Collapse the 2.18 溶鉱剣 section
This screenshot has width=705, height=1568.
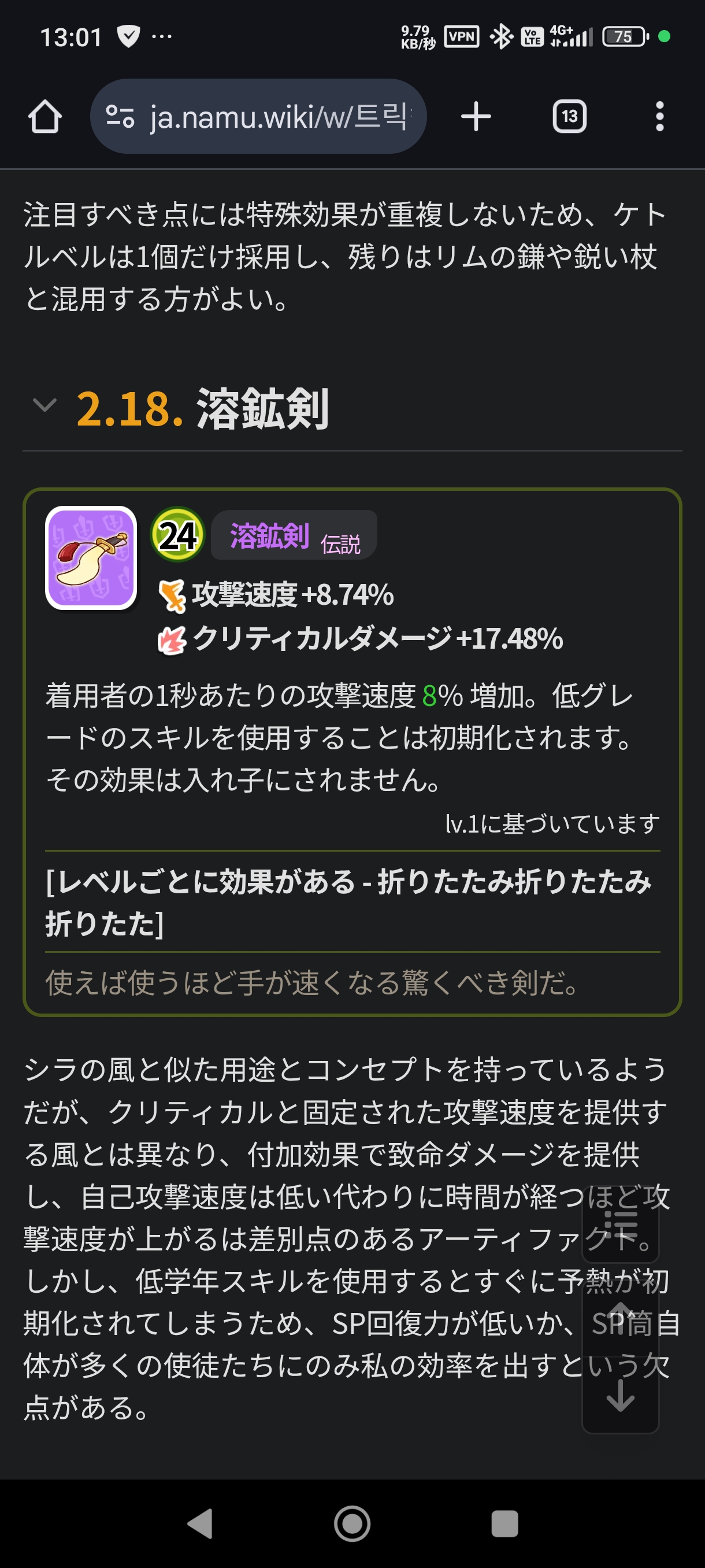(x=44, y=406)
